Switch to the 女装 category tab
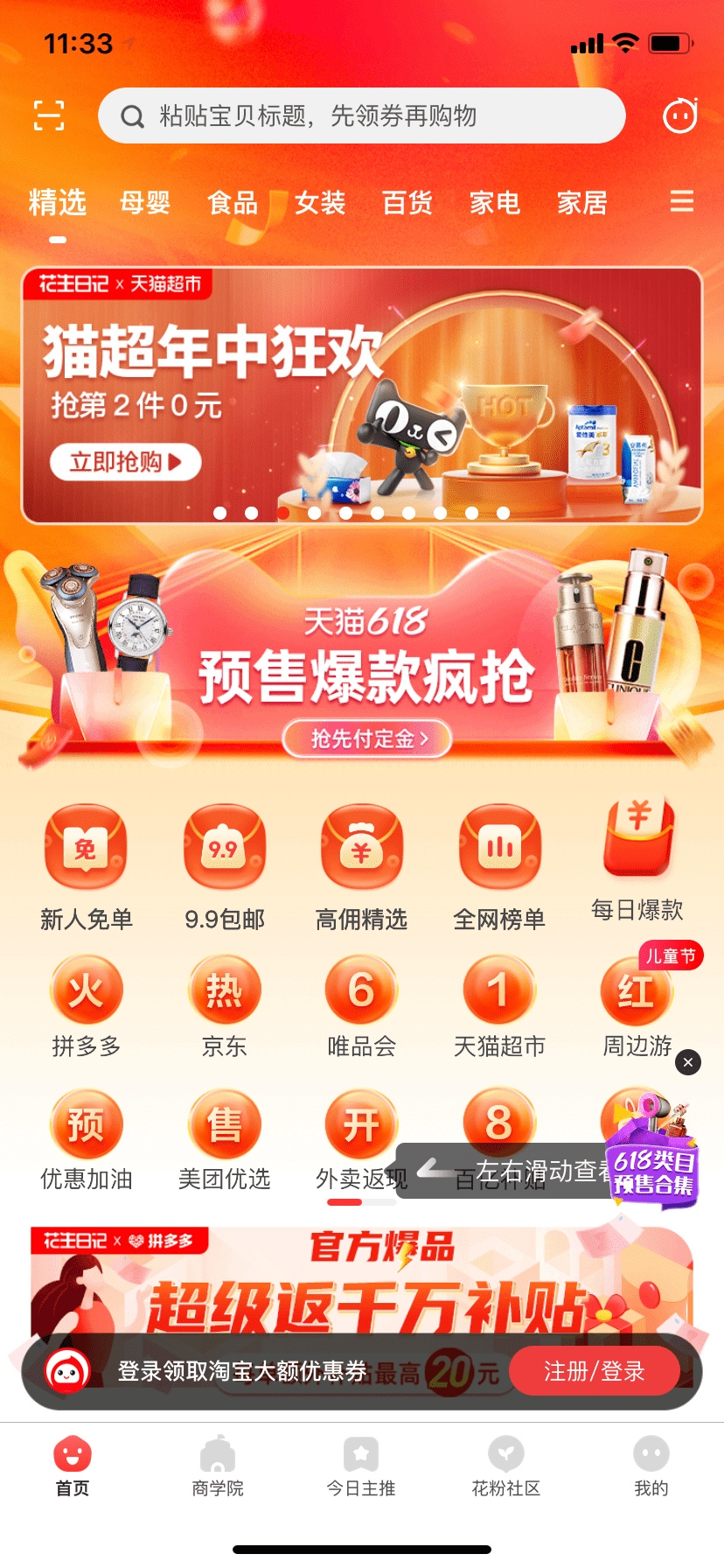 click(x=320, y=203)
